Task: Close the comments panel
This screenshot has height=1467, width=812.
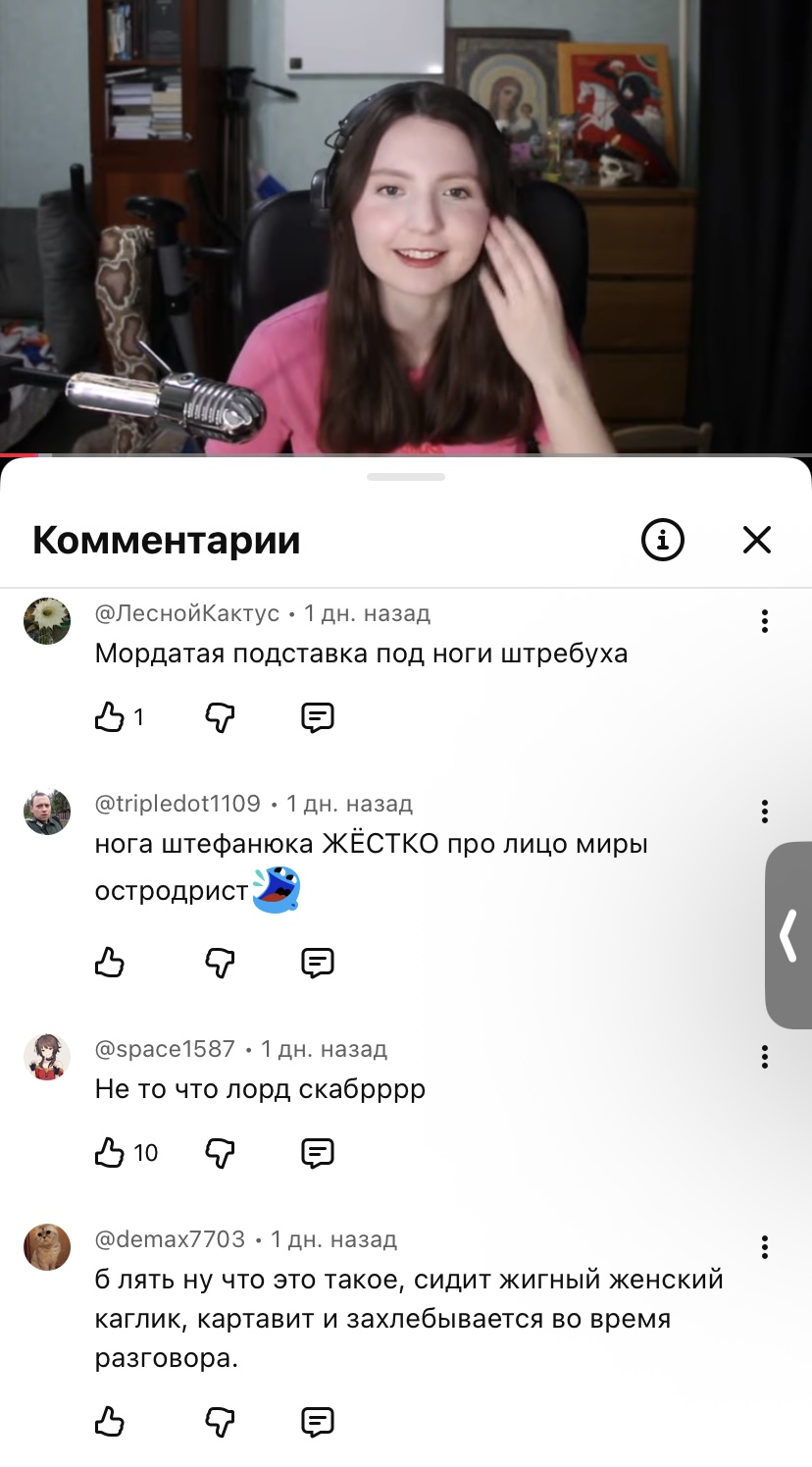Action: [x=756, y=540]
